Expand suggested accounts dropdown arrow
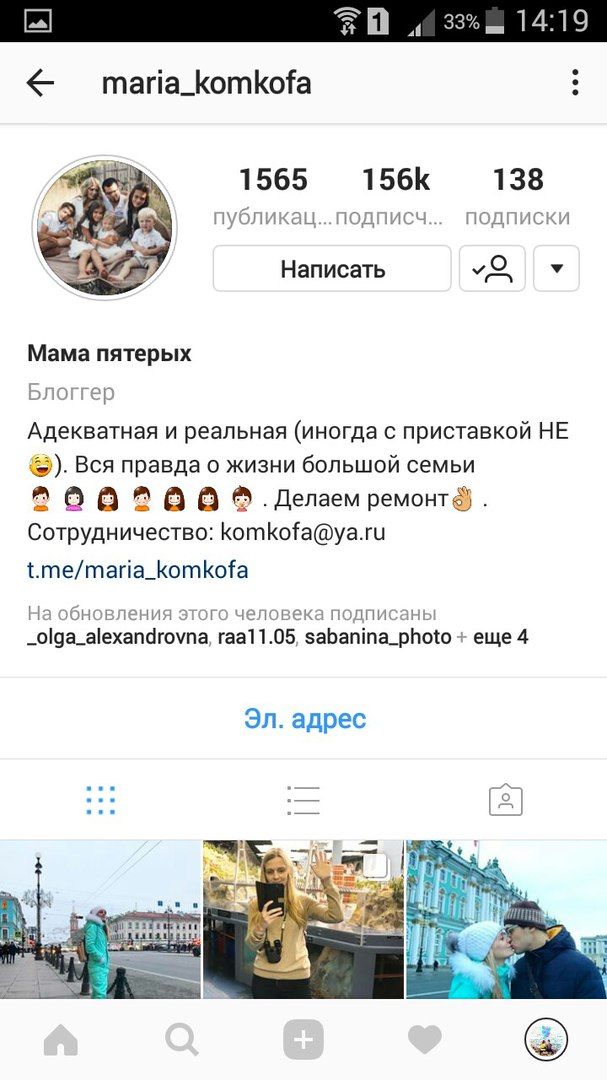Screen dimensions: 607x1080 tap(557, 269)
